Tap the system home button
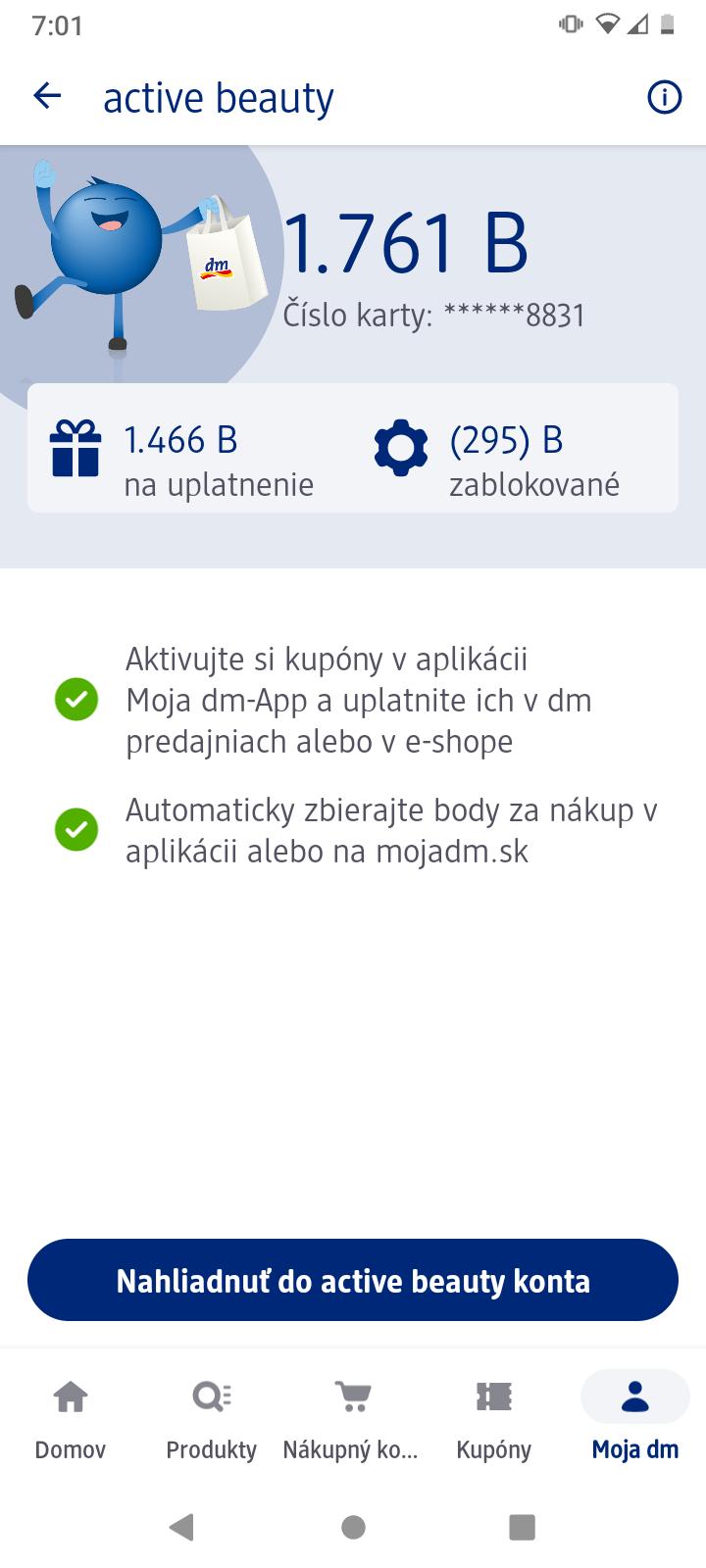Image resolution: width=706 pixels, height=1568 pixels. point(353,1527)
